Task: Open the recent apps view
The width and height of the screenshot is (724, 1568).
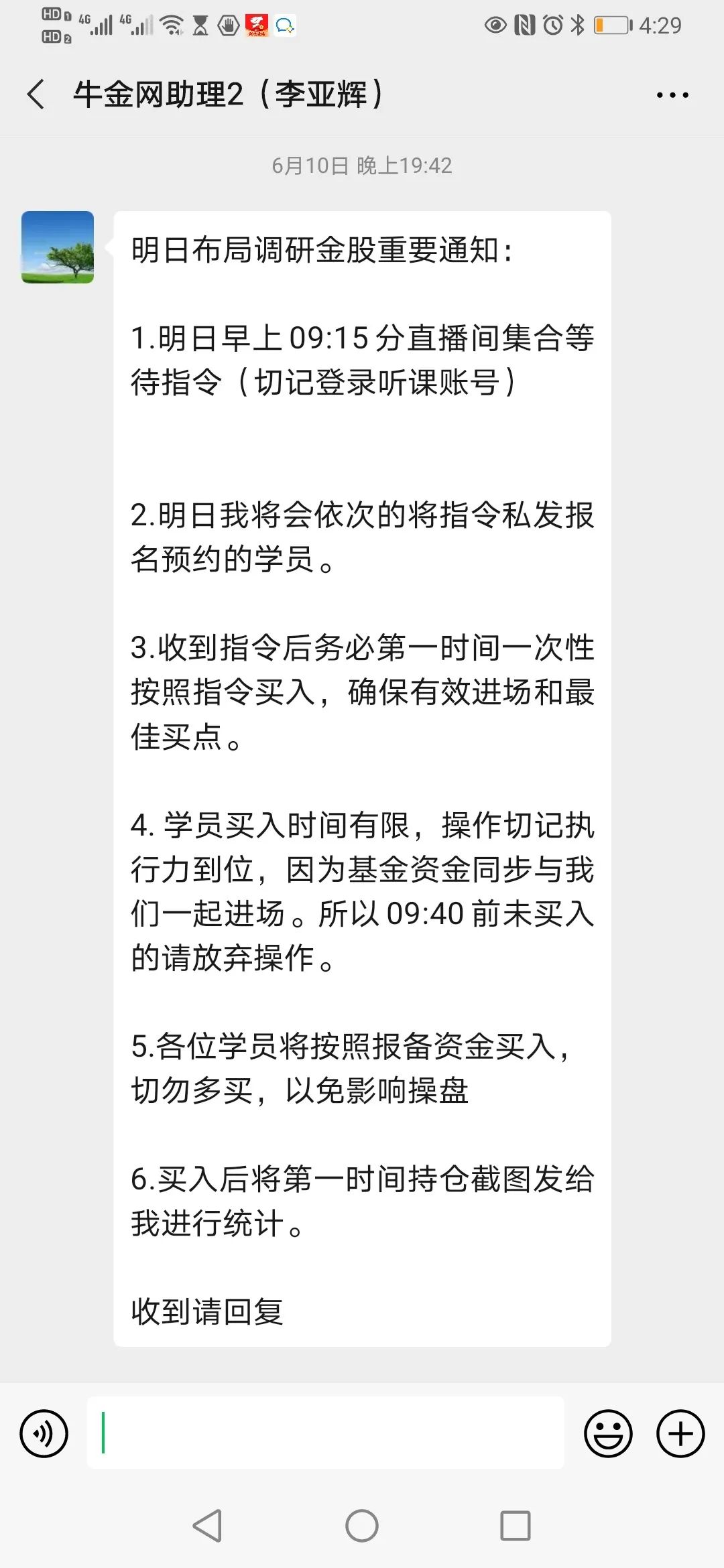Action: [516, 1526]
